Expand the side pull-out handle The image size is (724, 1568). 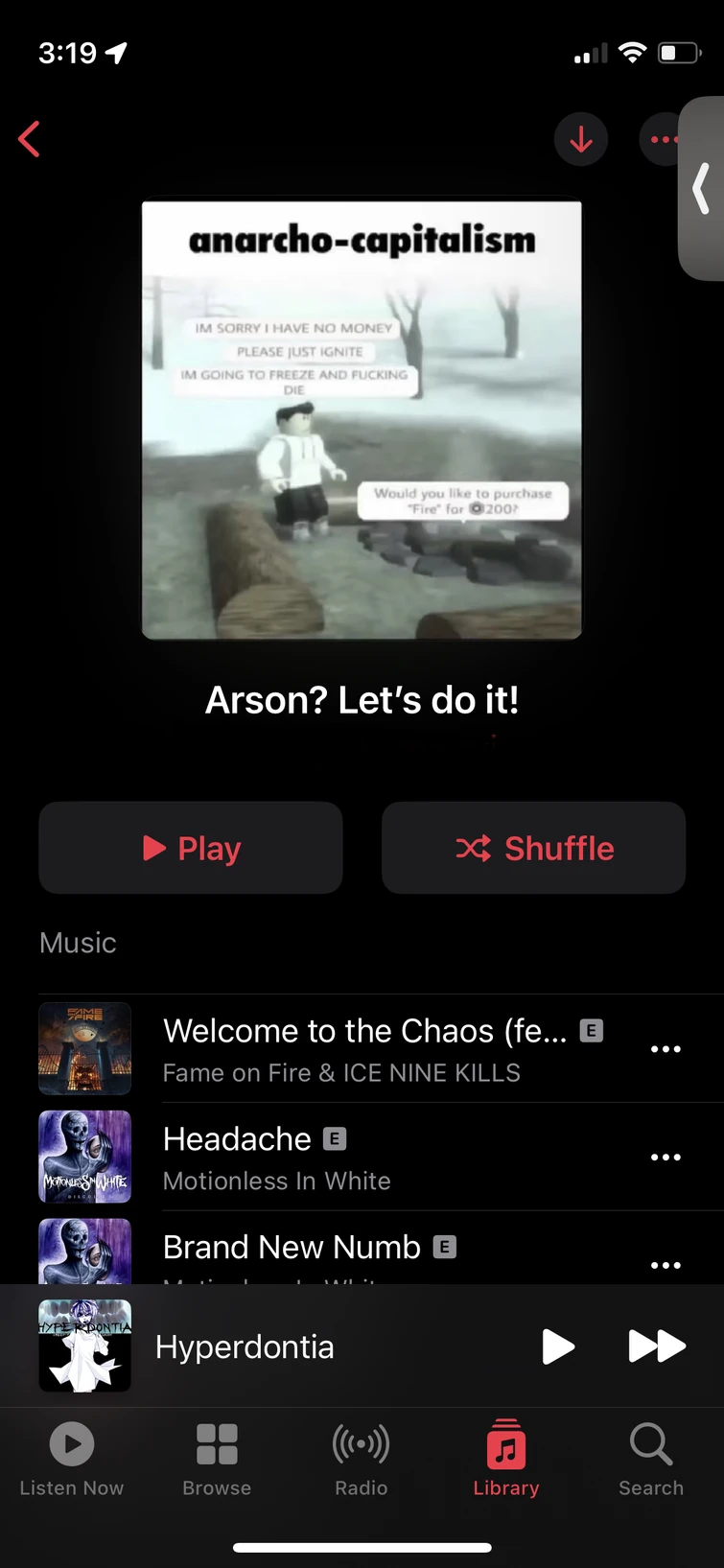click(x=703, y=188)
